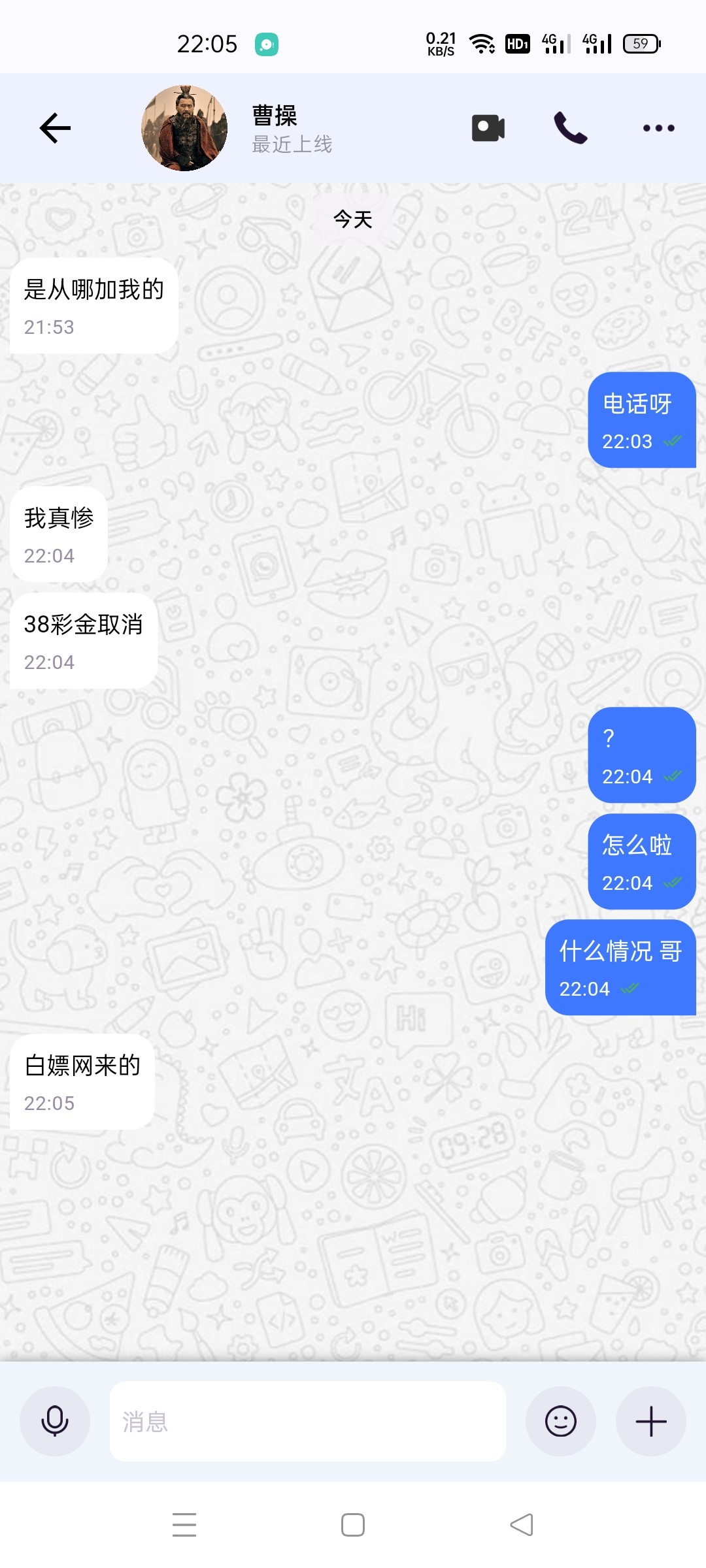Start a video call with 曹操

coord(488,128)
